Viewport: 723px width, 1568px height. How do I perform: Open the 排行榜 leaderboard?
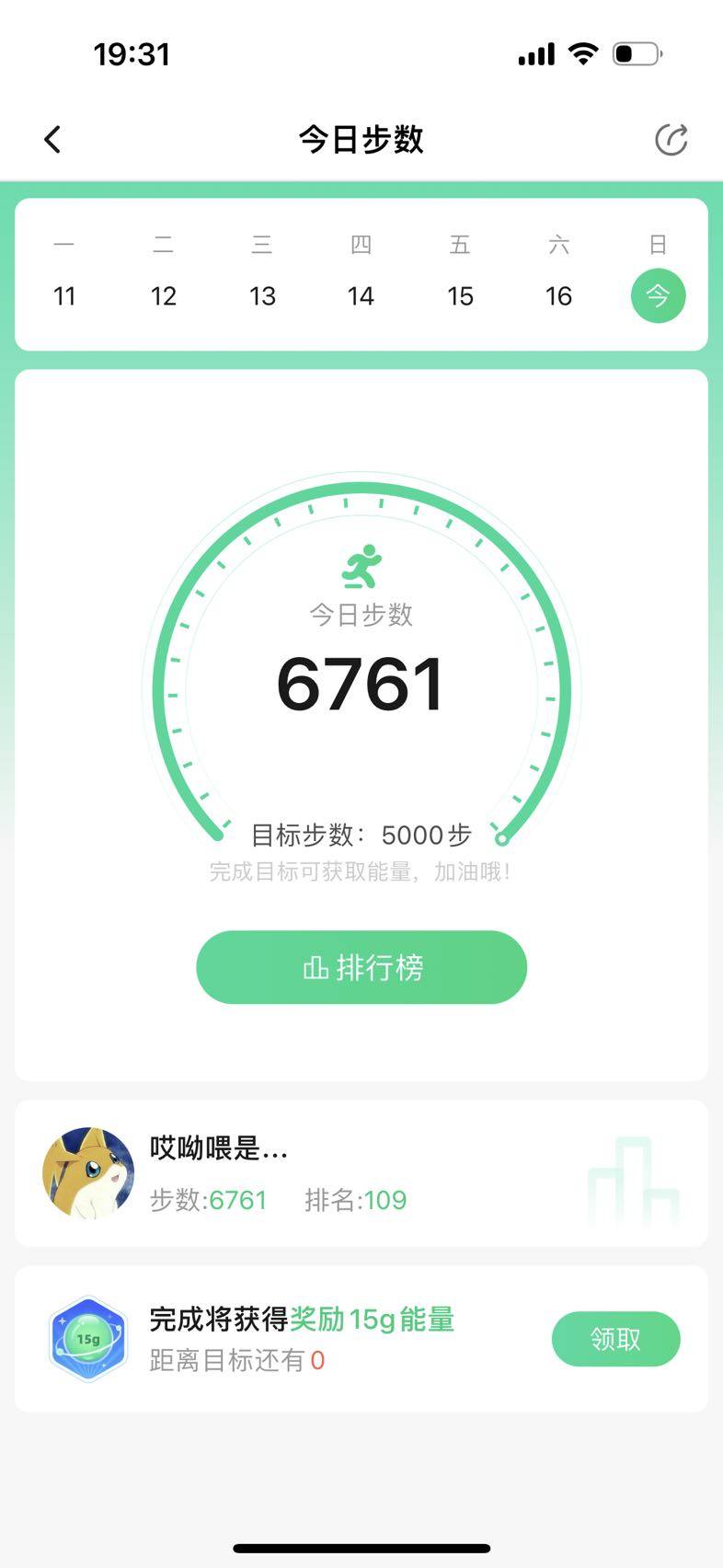click(x=361, y=967)
